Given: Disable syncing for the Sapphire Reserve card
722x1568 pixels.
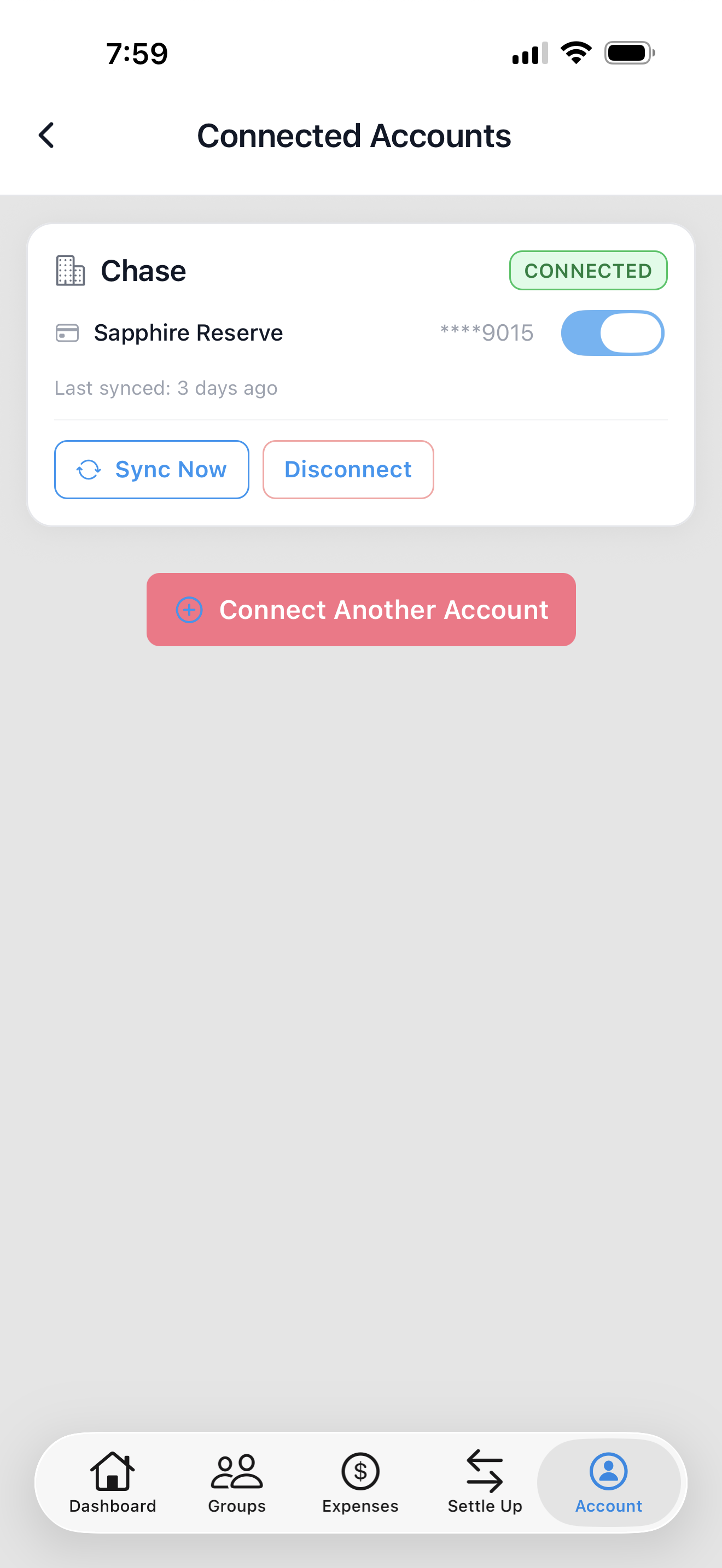Looking at the screenshot, I should [x=613, y=332].
